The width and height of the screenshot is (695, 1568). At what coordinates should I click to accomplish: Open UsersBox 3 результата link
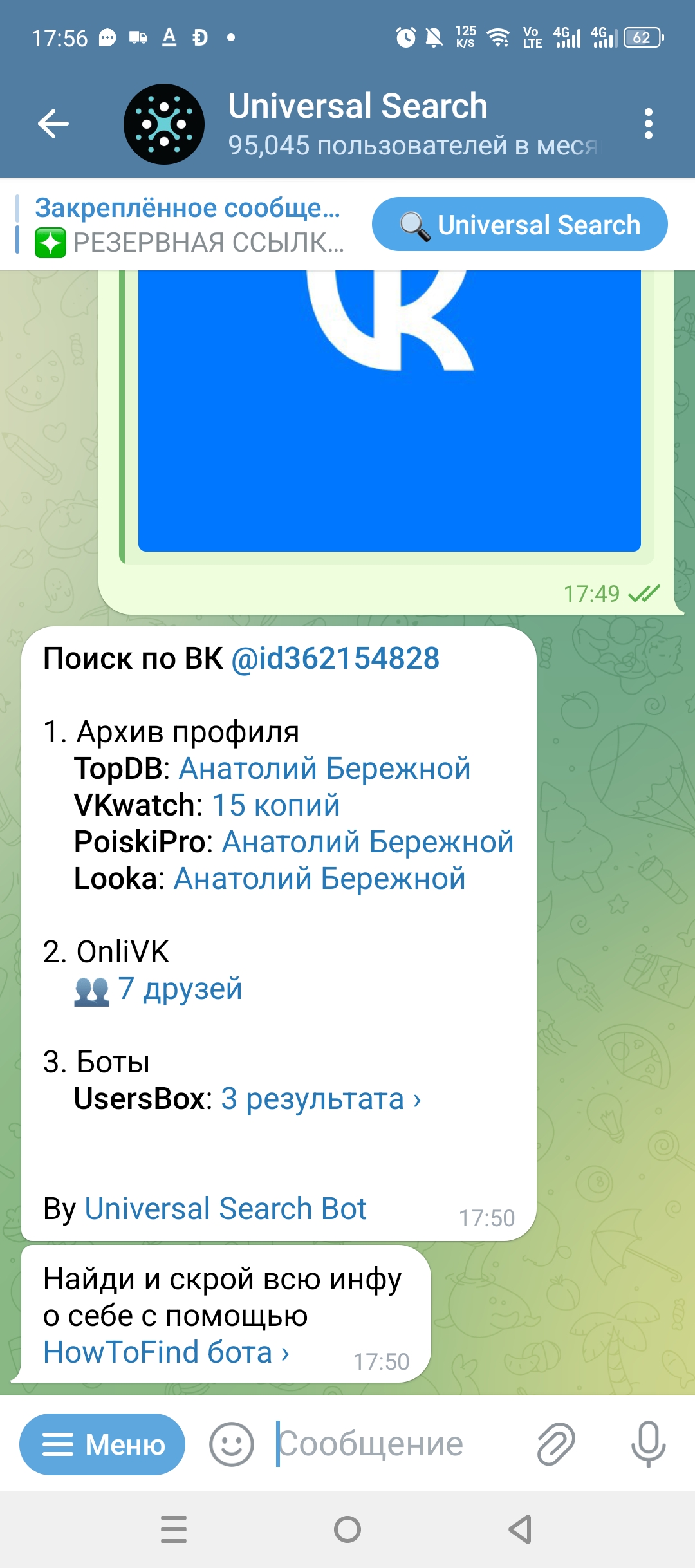(321, 1099)
